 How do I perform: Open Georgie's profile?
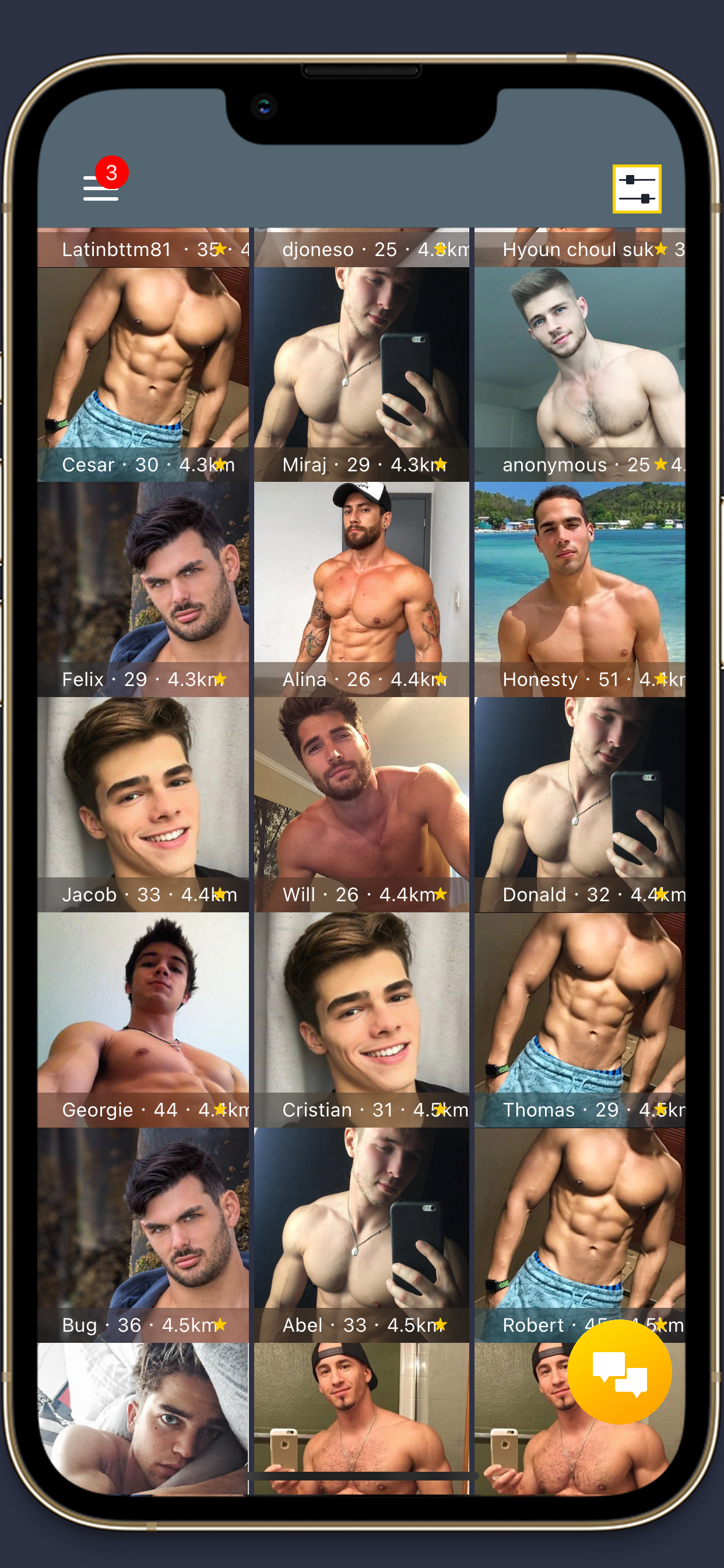tap(143, 1020)
